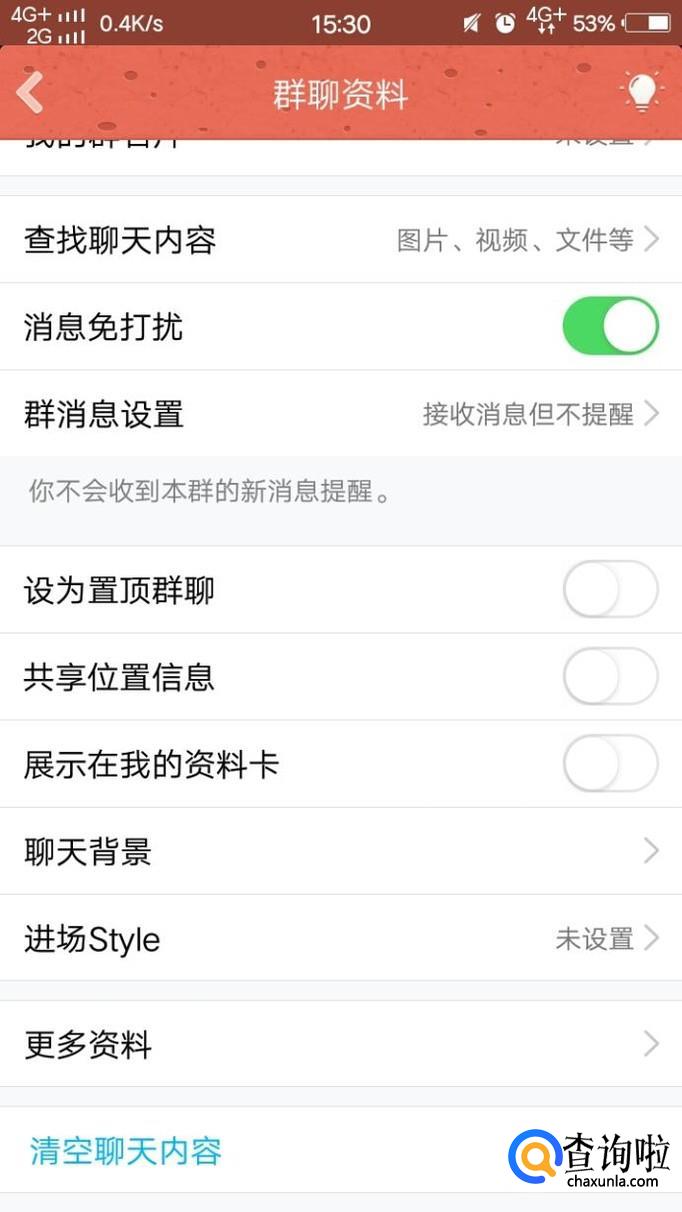Image resolution: width=682 pixels, height=1212 pixels.
Task: Open 聊天背景 settings
Action: (340, 852)
